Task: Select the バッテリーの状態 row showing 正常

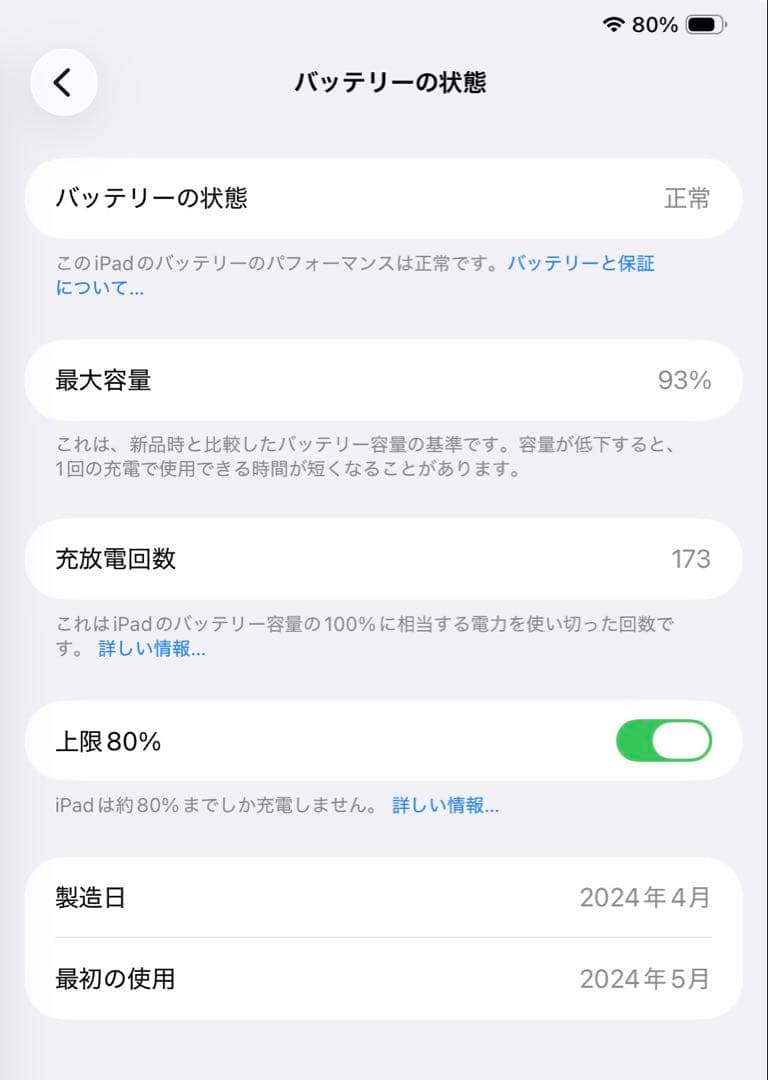Action: [384, 199]
